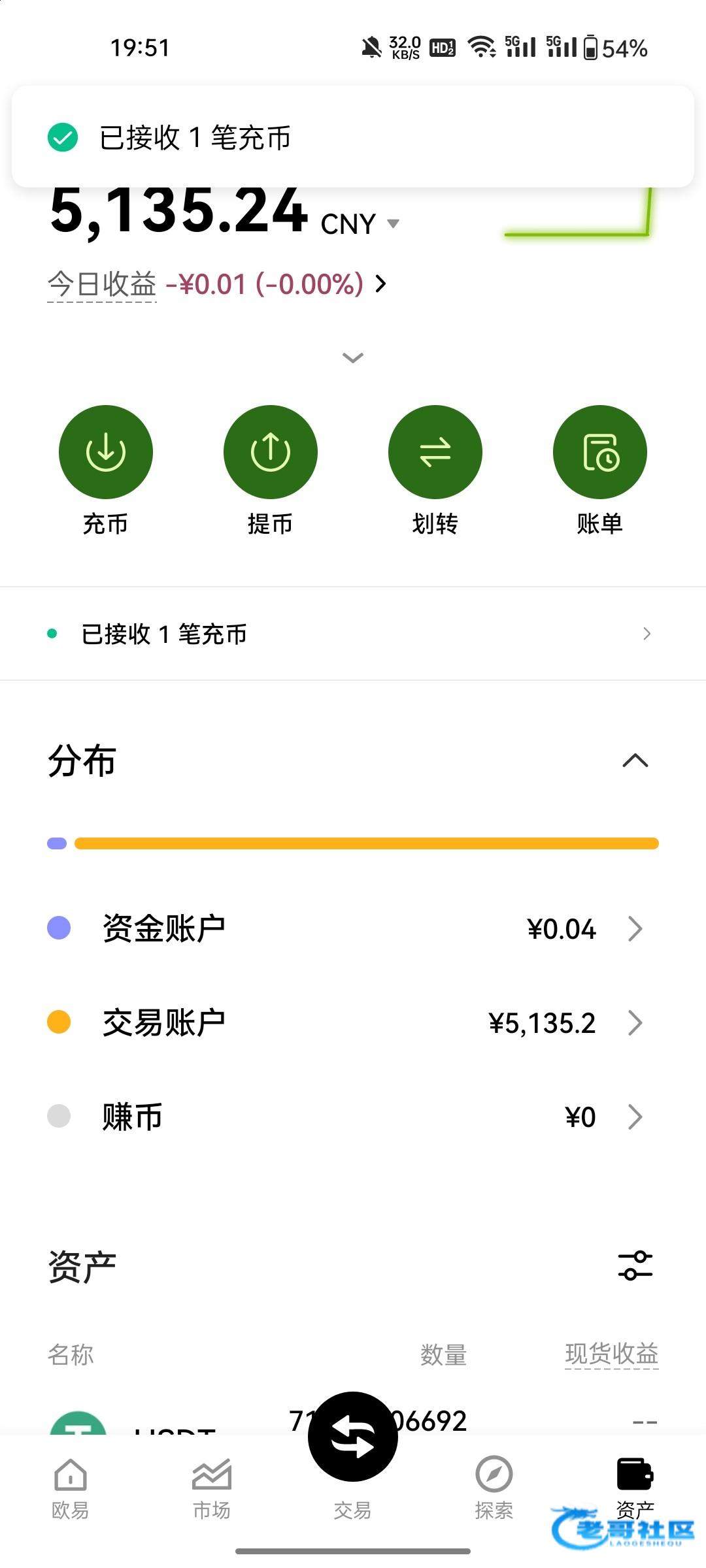
Task: Tap the center 交易 trade button
Action: [x=353, y=1437]
